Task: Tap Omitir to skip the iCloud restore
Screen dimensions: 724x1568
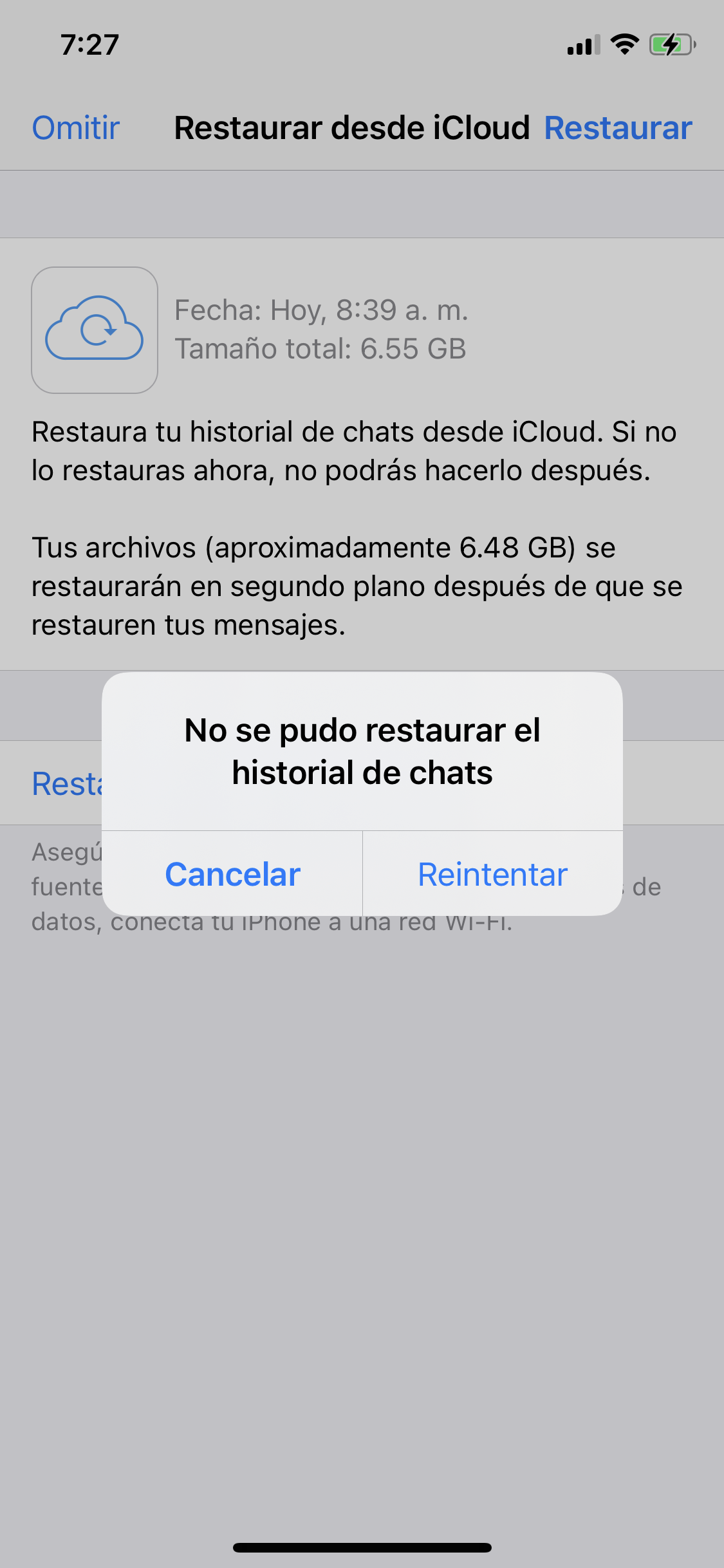Action: (x=76, y=127)
